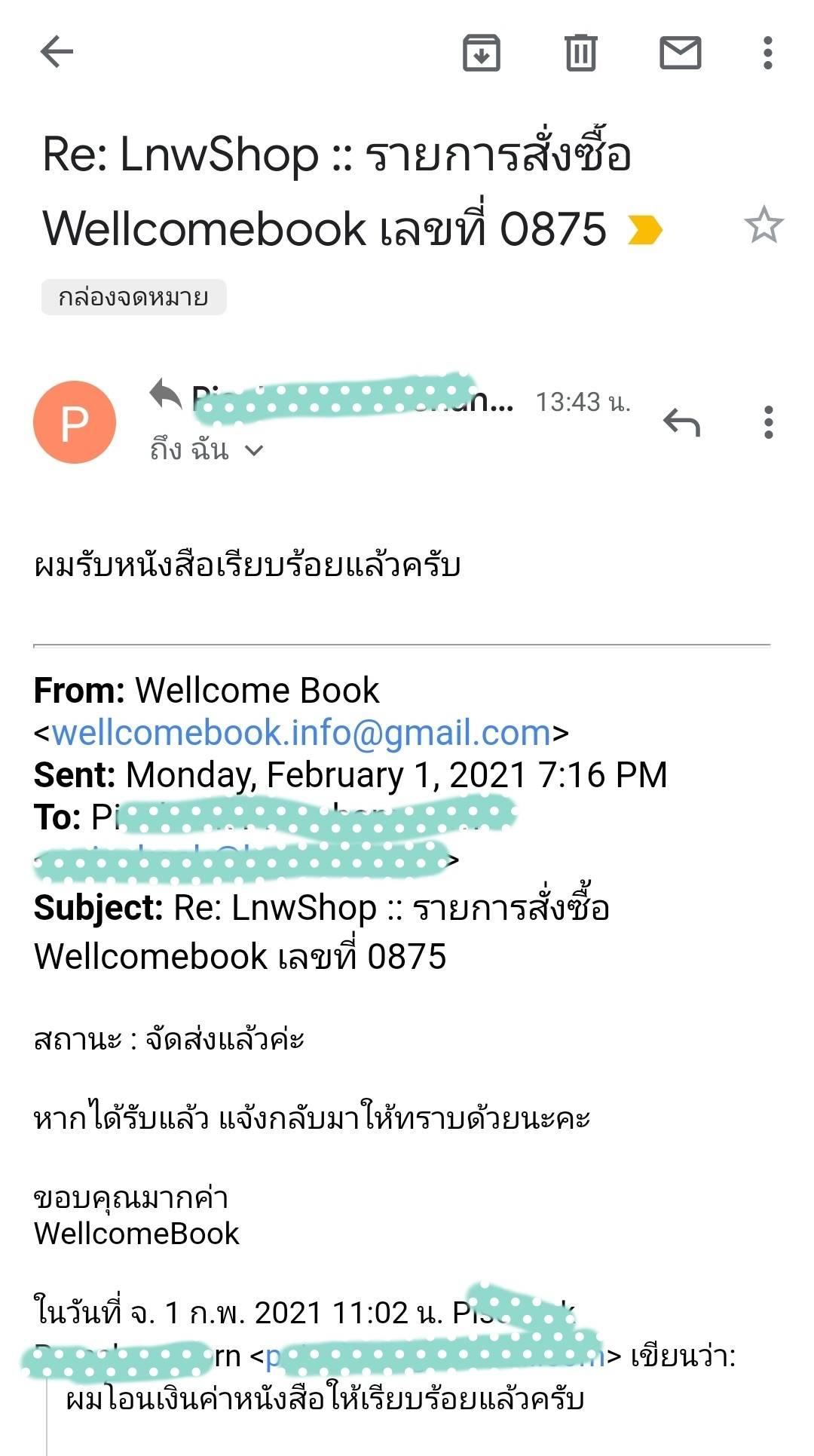Viewport: 814px width, 1456px height.
Task: Expand recipient details next to ถึง ฉัน
Action: click(x=254, y=451)
